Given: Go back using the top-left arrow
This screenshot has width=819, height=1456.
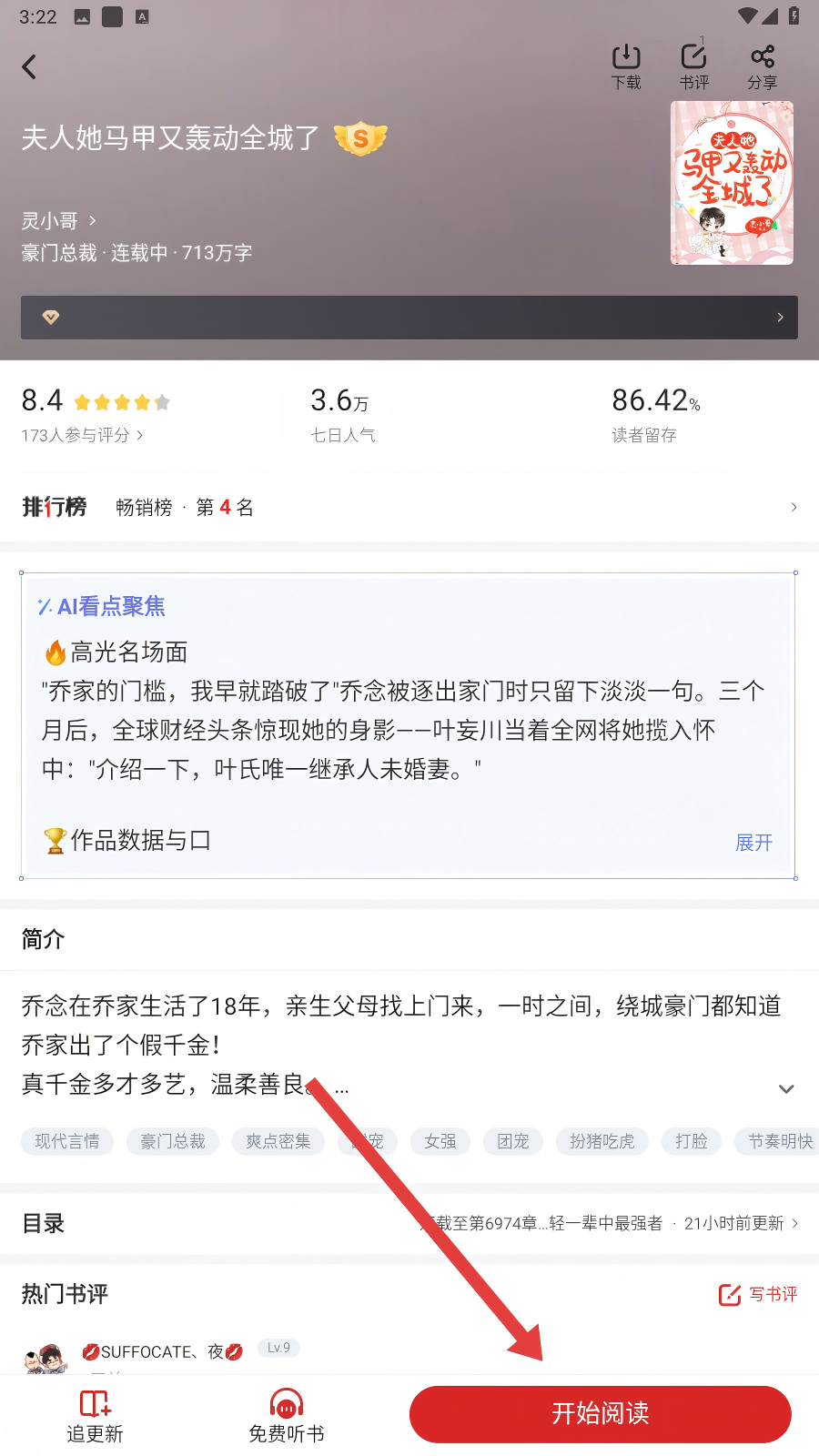Looking at the screenshot, I should 29,66.
